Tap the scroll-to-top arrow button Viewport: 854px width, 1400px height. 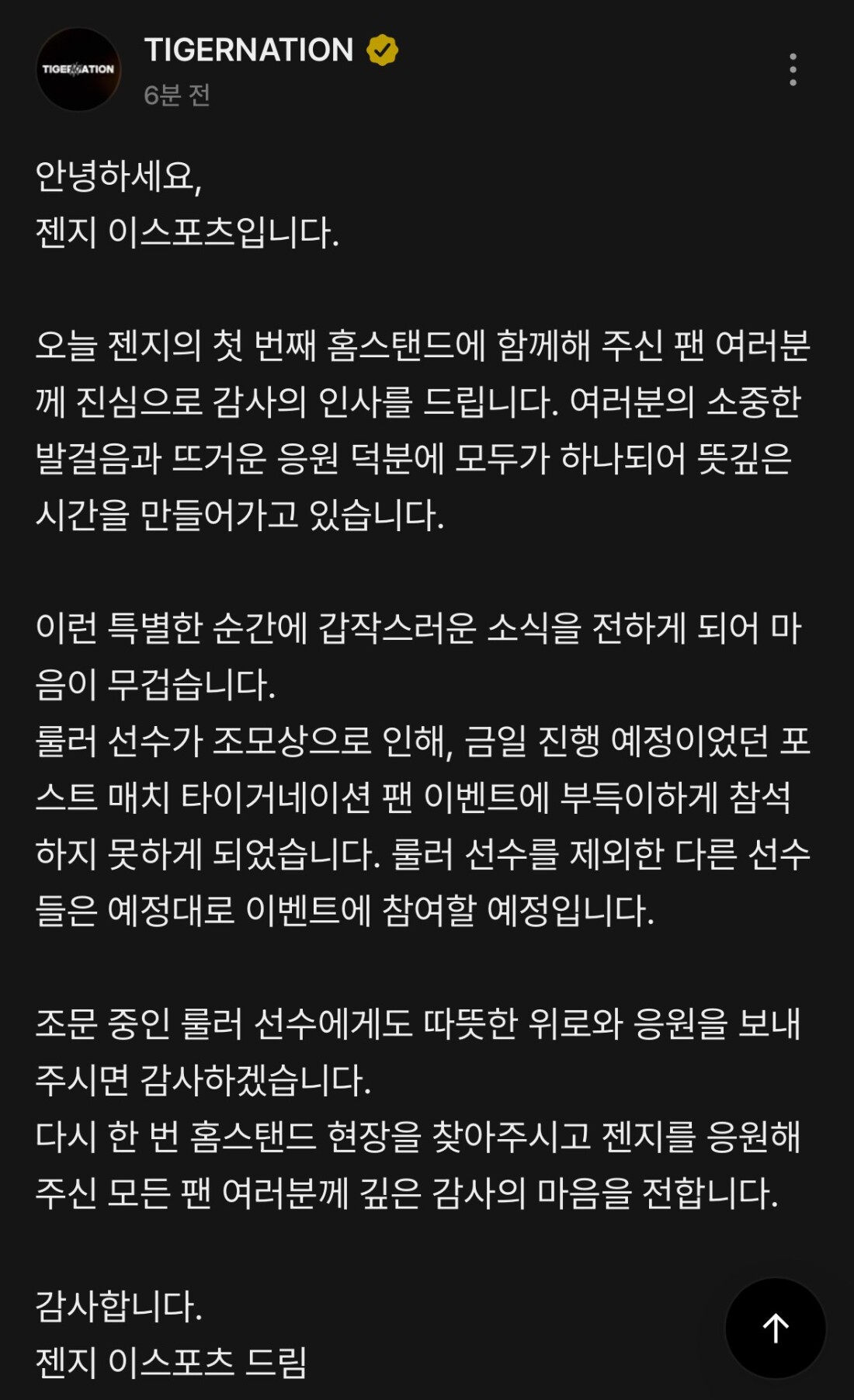coord(775,1328)
